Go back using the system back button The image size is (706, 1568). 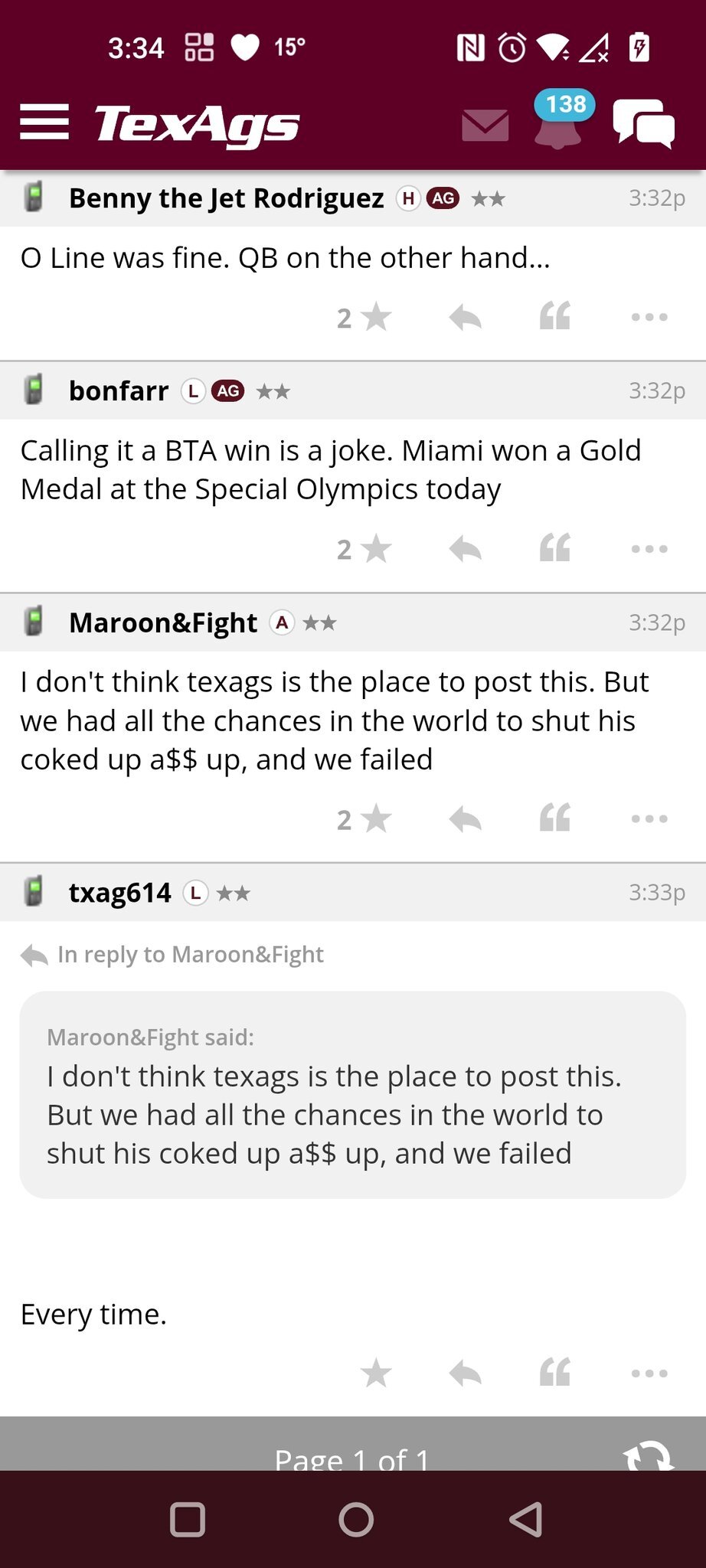point(526,1519)
